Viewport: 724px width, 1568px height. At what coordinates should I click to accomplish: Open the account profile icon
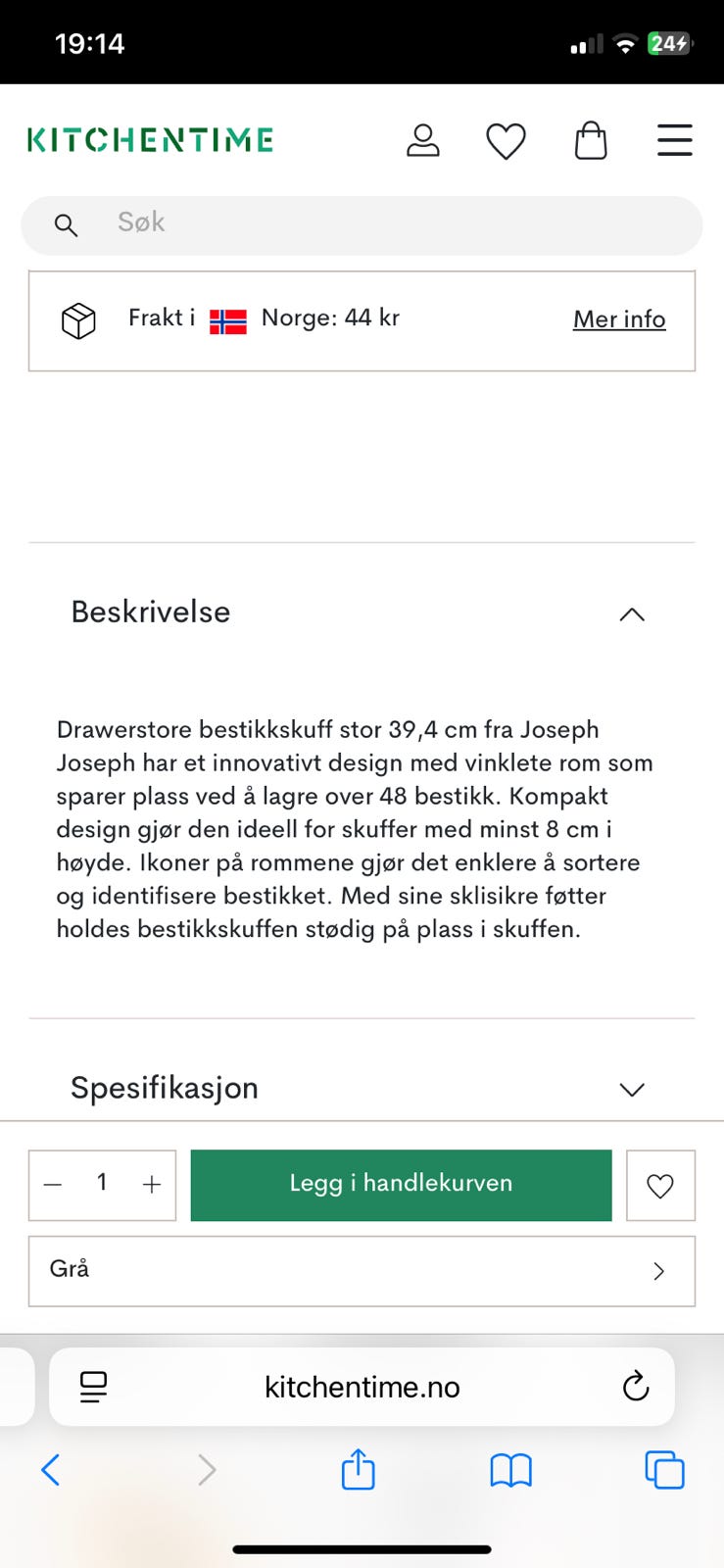423,141
